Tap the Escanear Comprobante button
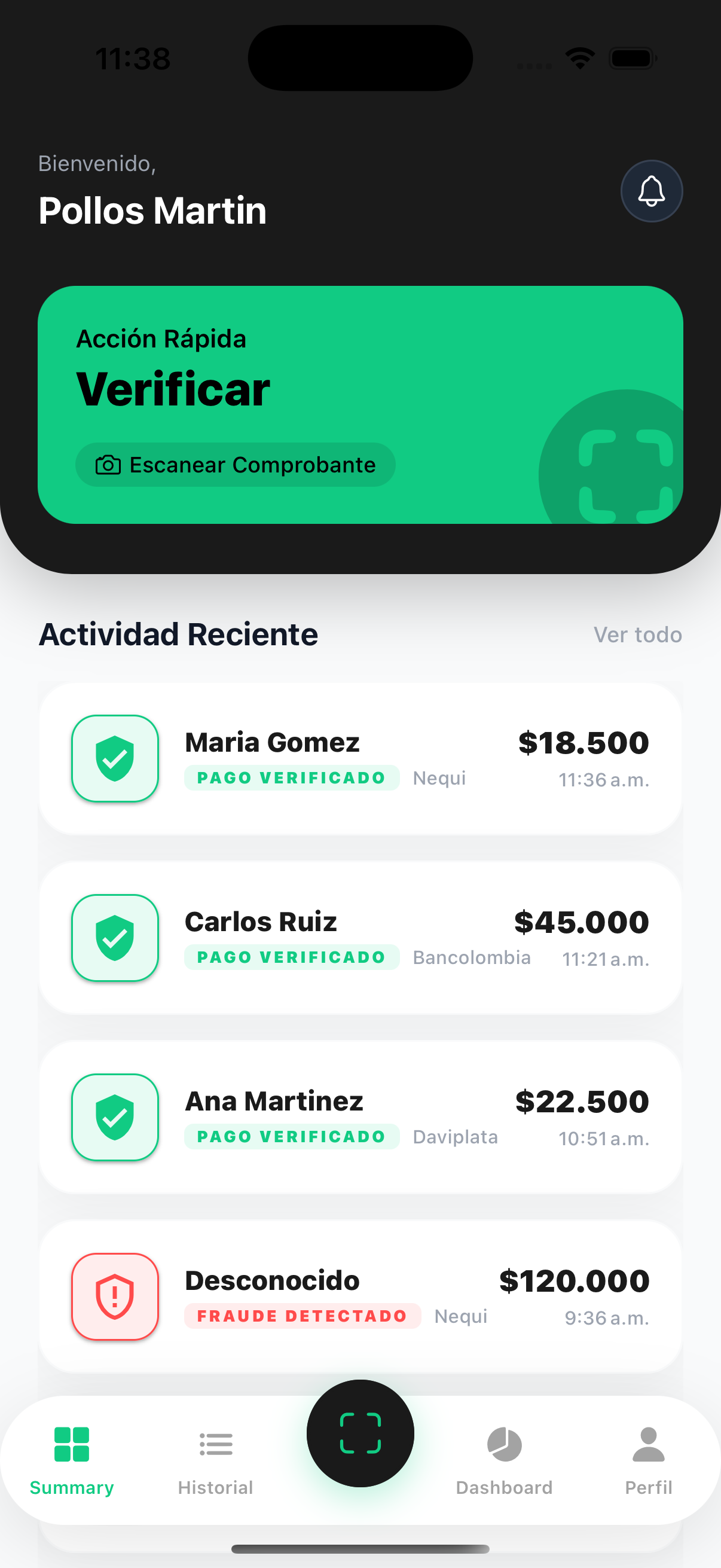This screenshot has height=1568, width=721. tap(236, 465)
